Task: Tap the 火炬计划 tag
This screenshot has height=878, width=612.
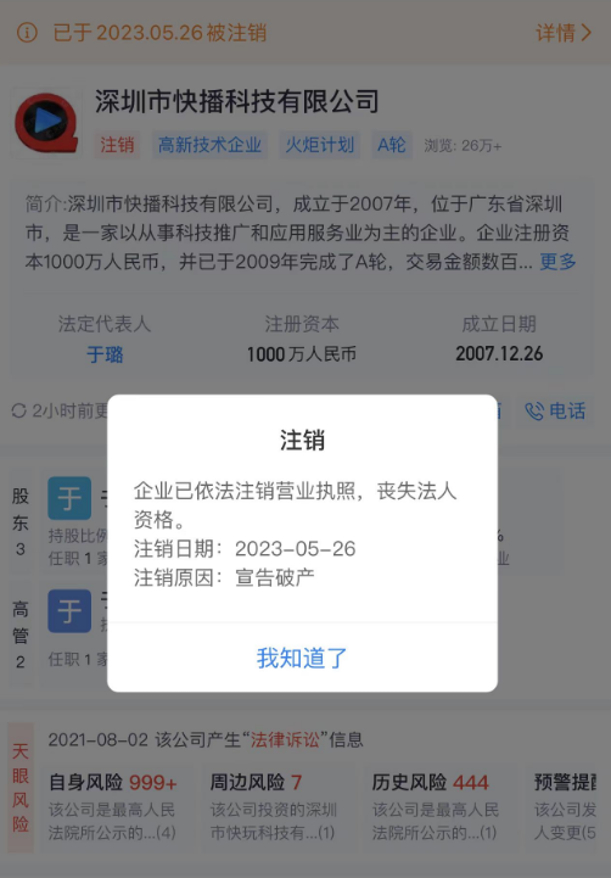Action: [x=320, y=145]
